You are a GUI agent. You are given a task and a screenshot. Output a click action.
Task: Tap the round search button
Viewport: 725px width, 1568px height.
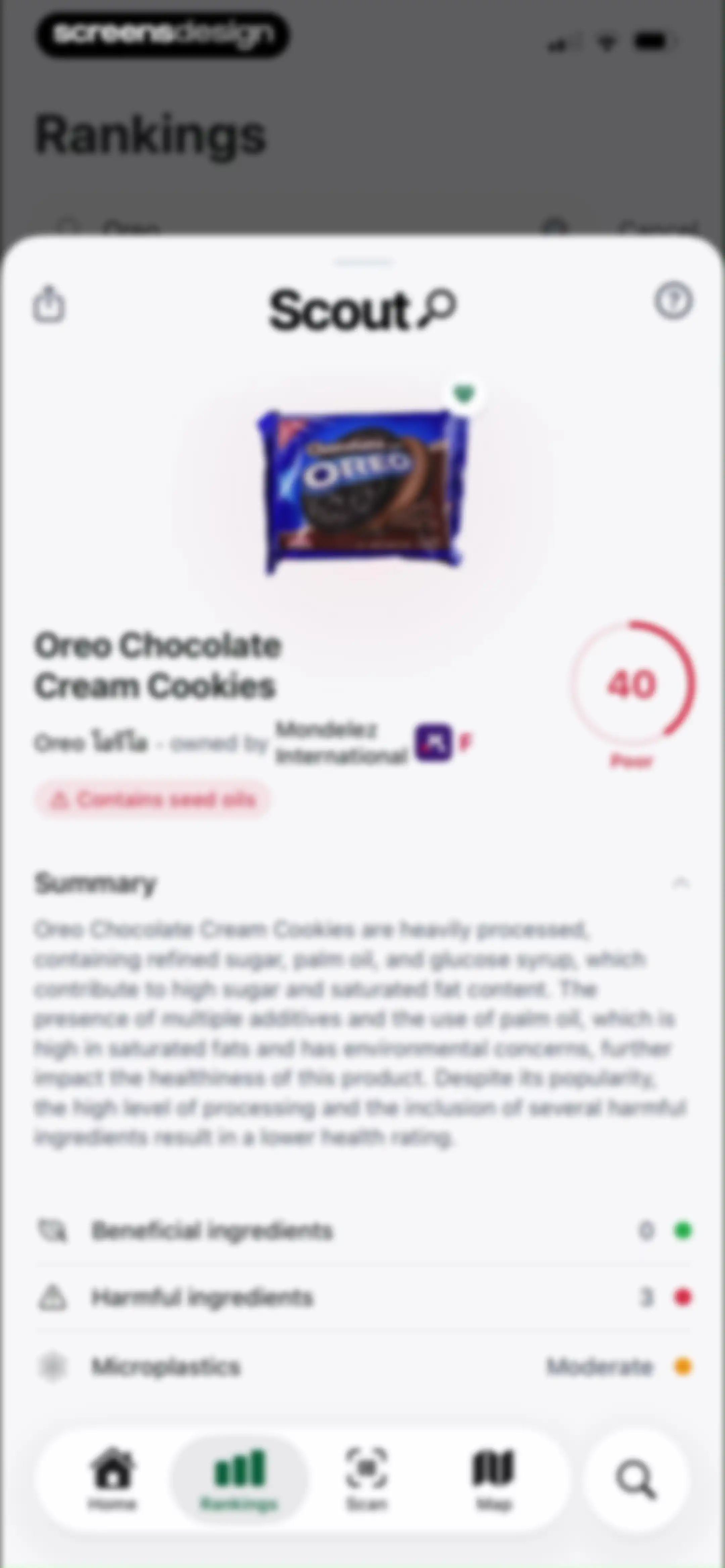click(x=635, y=1480)
